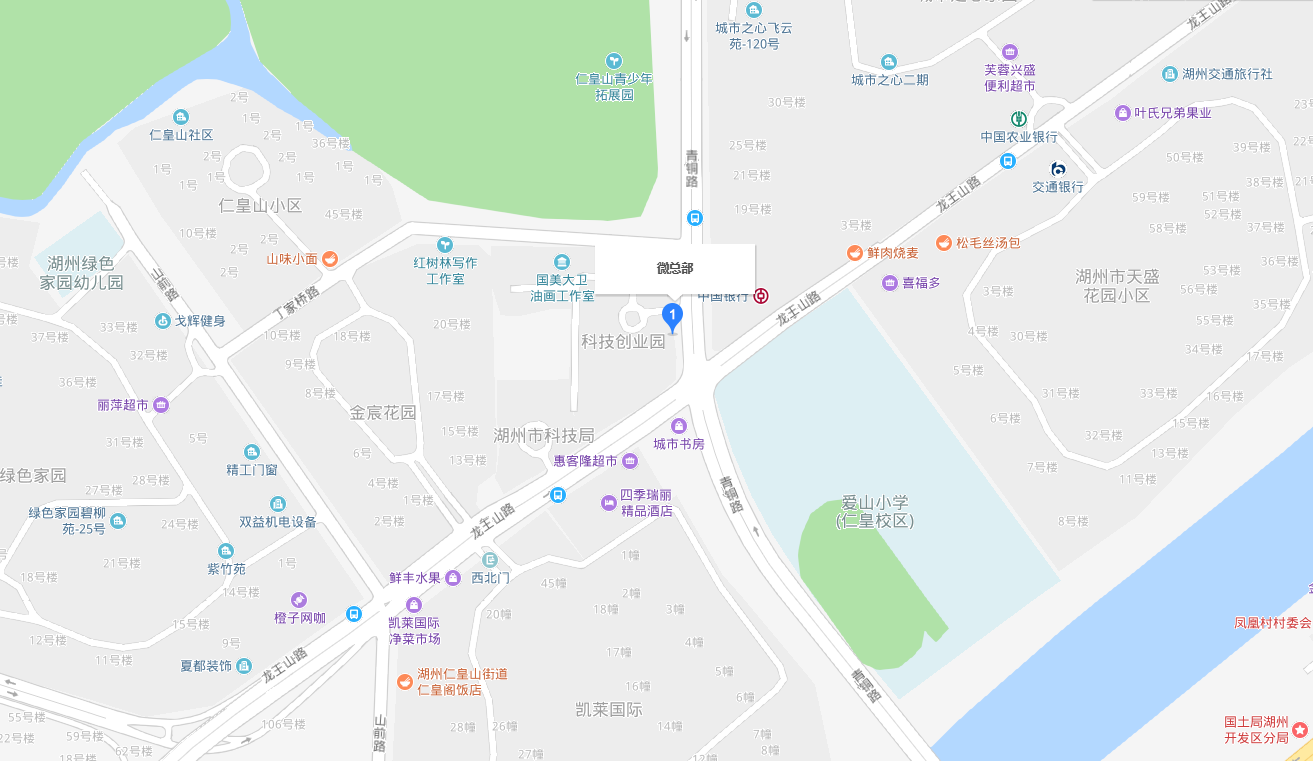Select the 国美大卫油画工作室 marker

562,262
